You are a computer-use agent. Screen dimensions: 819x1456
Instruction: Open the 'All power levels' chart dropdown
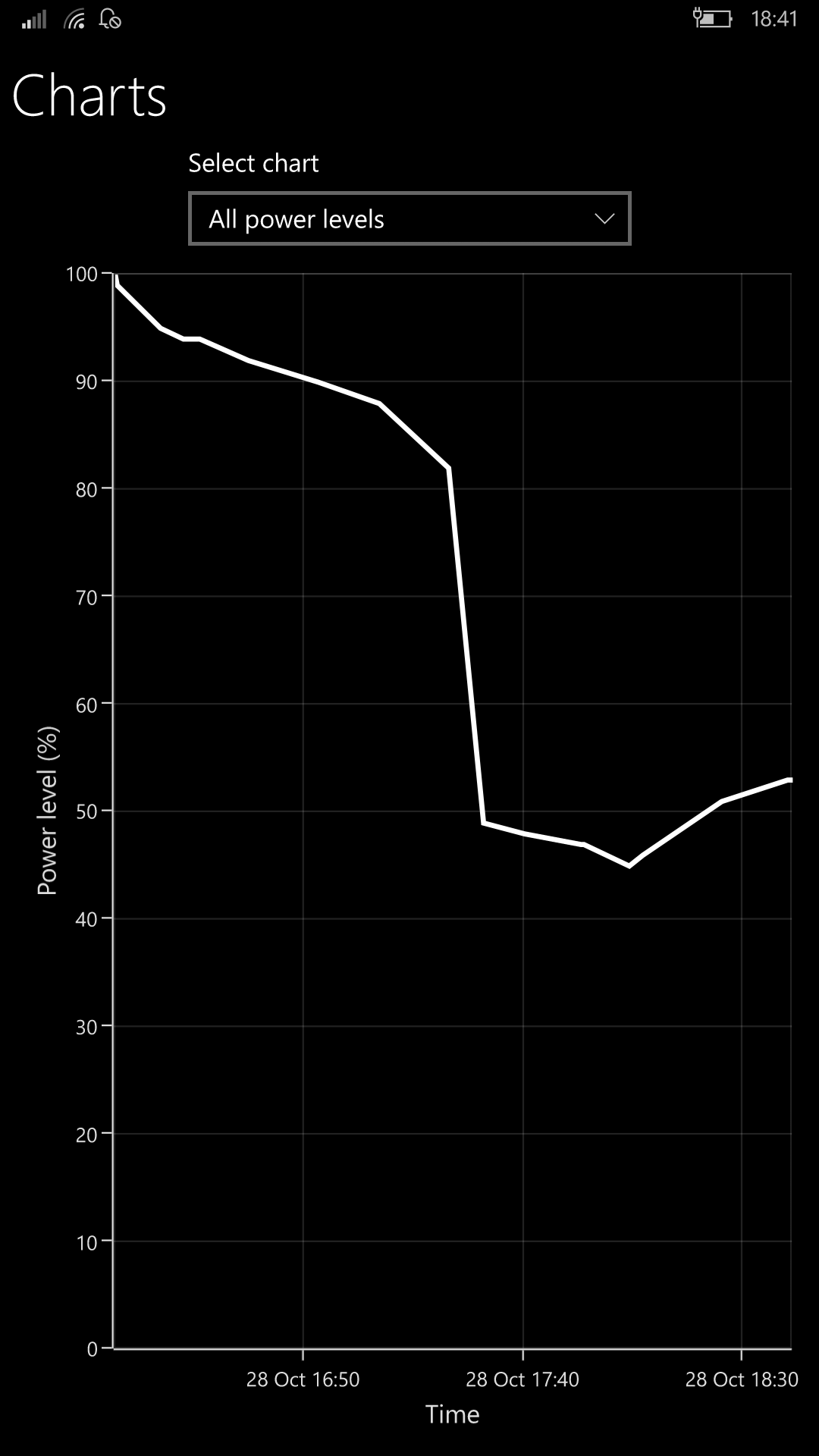pyautogui.click(x=409, y=218)
